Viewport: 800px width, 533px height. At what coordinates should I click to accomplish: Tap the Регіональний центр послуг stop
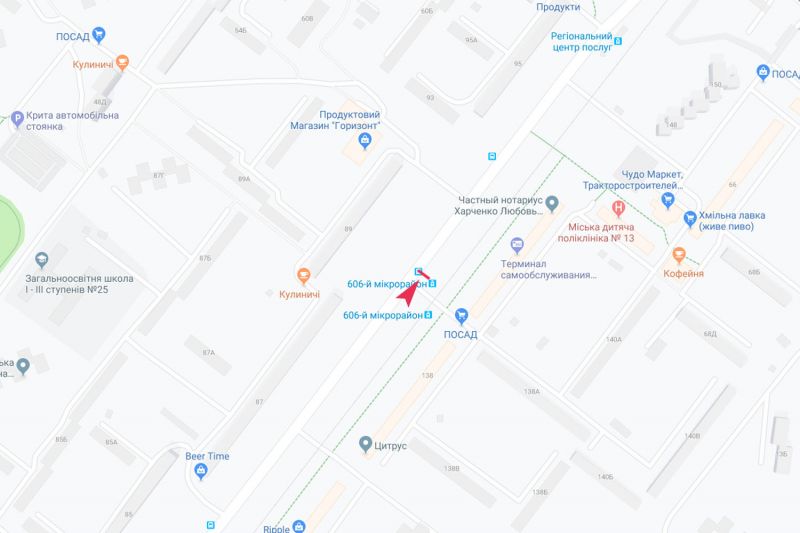point(618,42)
